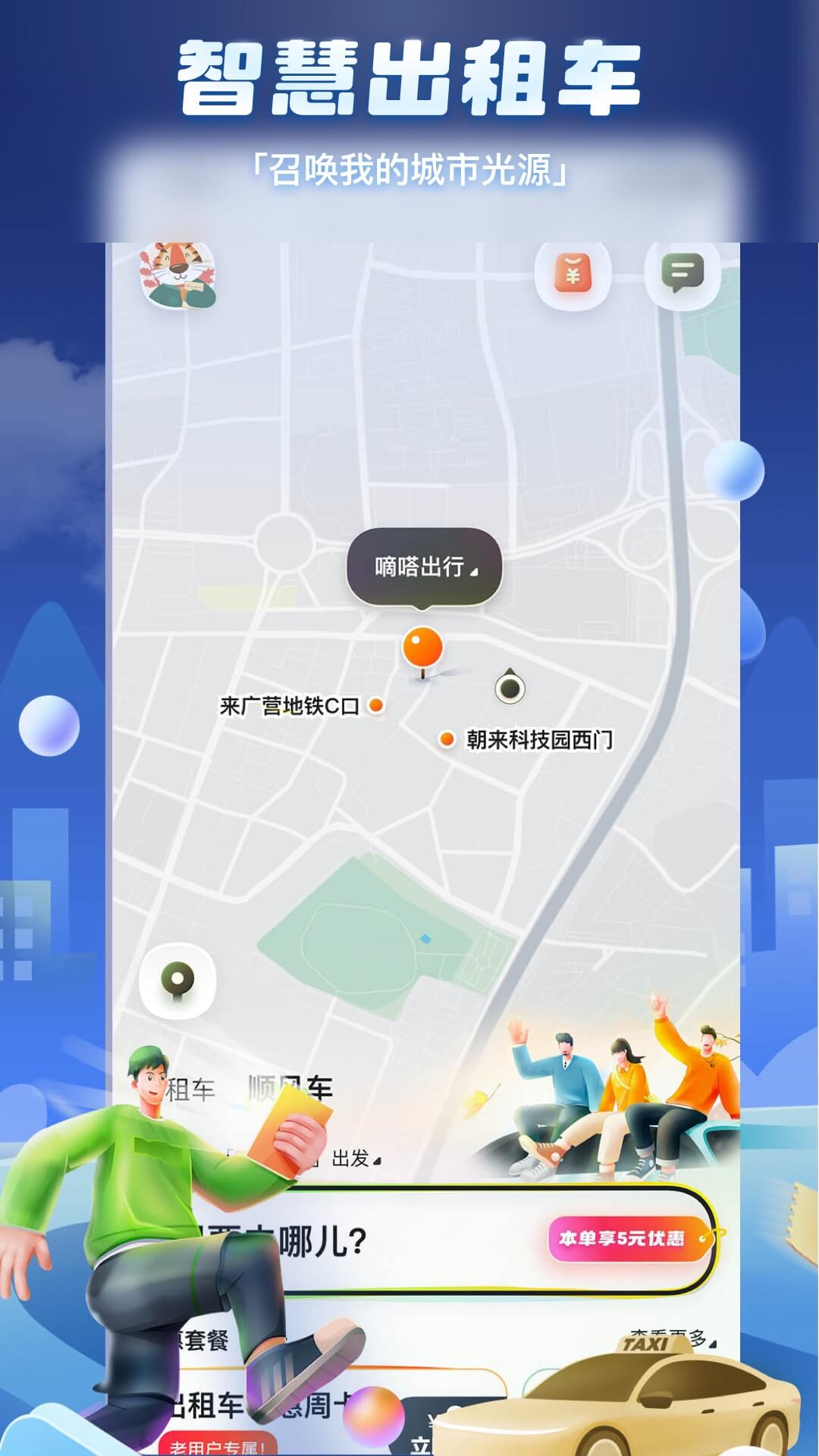This screenshot has height=1456, width=819.
Task: Open the 嘀嗒出行 bubble disclosure arrow
Action: tap(475, 574)
